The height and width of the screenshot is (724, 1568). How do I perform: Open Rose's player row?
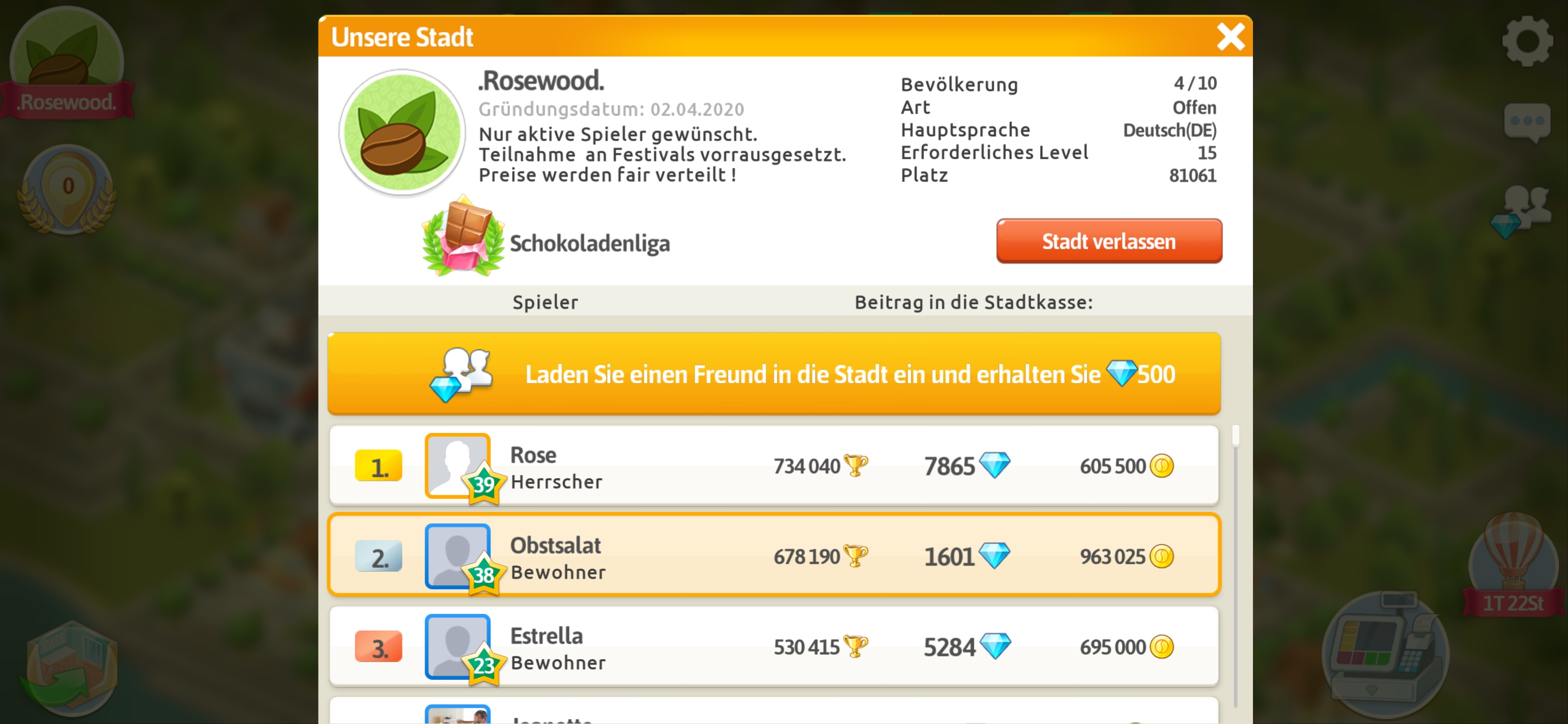pyautogui.click(x=773, y=466)
